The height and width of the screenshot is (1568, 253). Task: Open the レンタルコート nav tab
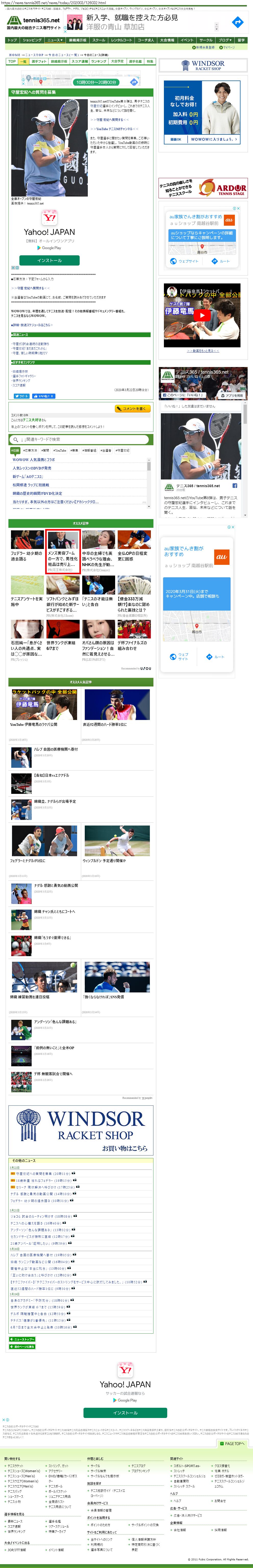[122, 40]
